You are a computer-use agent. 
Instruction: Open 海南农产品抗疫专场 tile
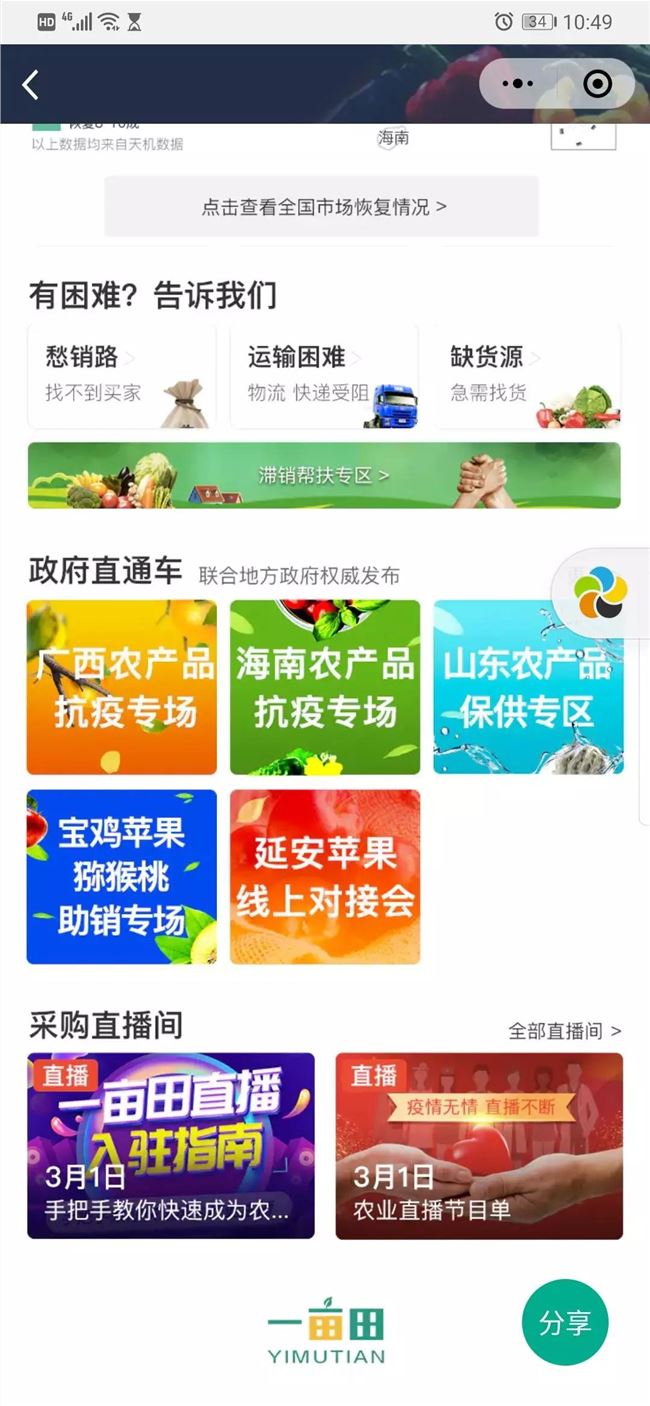coord(325,687)
